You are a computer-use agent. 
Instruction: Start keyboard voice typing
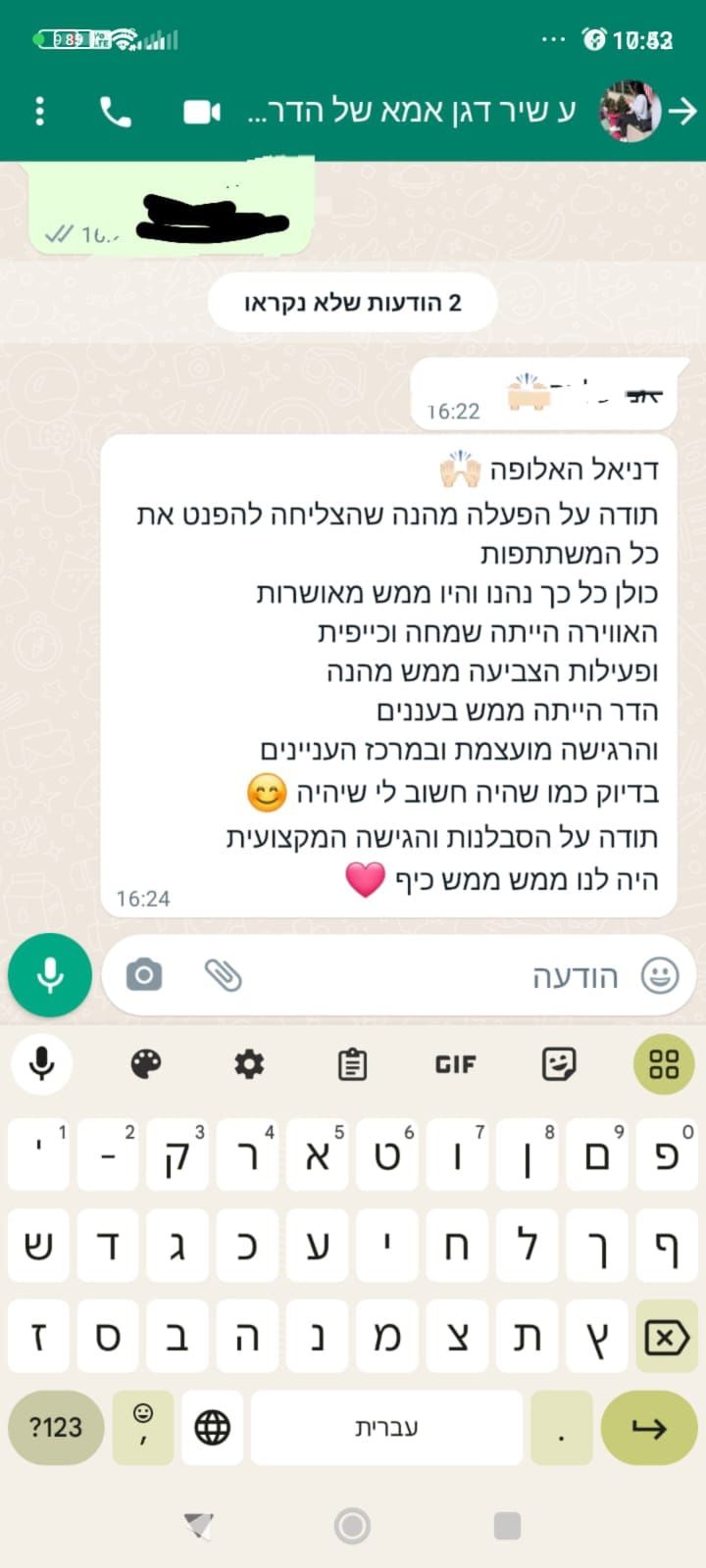click(42, 1064)
